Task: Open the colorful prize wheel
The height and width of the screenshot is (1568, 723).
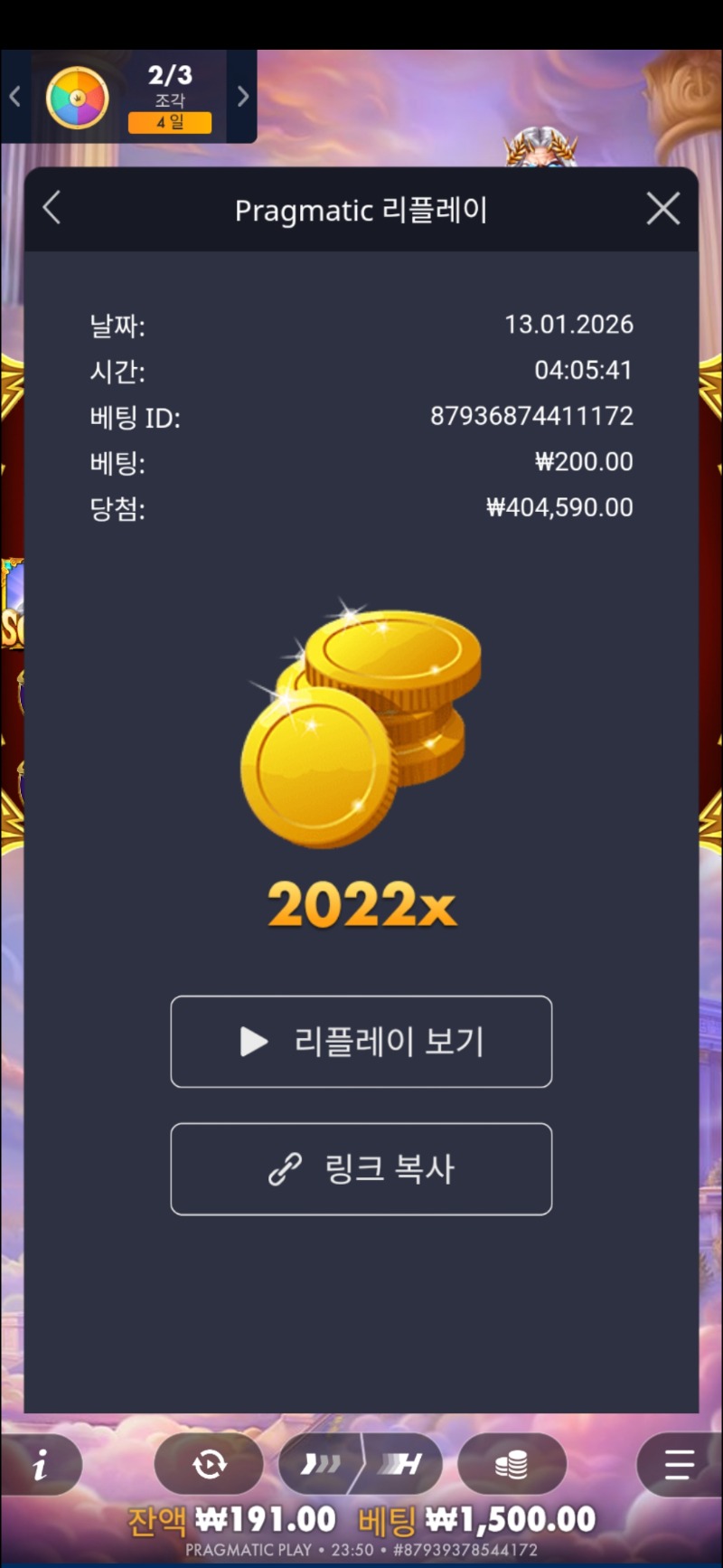Action: coord(78,98)
